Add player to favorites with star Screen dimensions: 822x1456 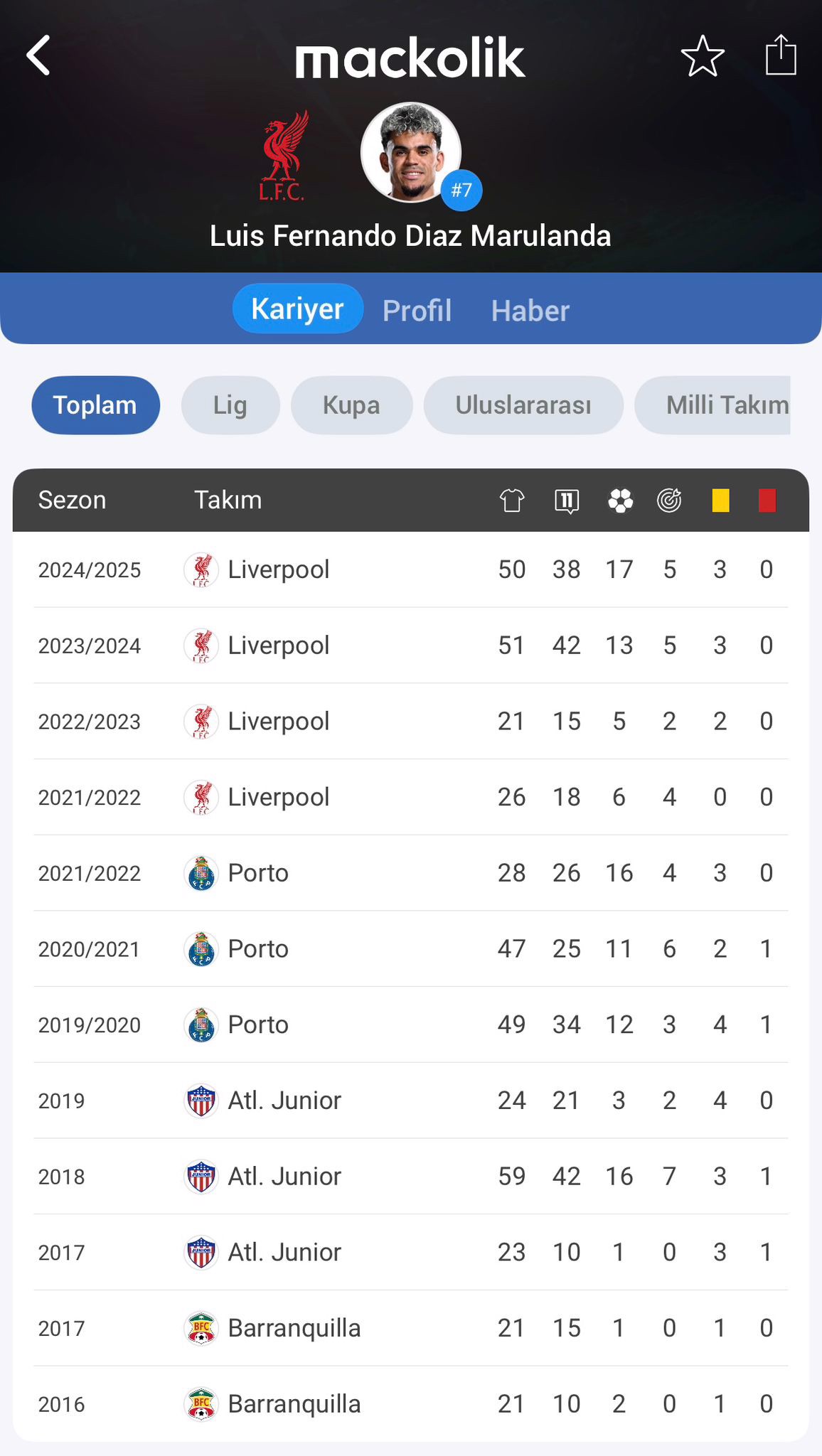(703, 56)
